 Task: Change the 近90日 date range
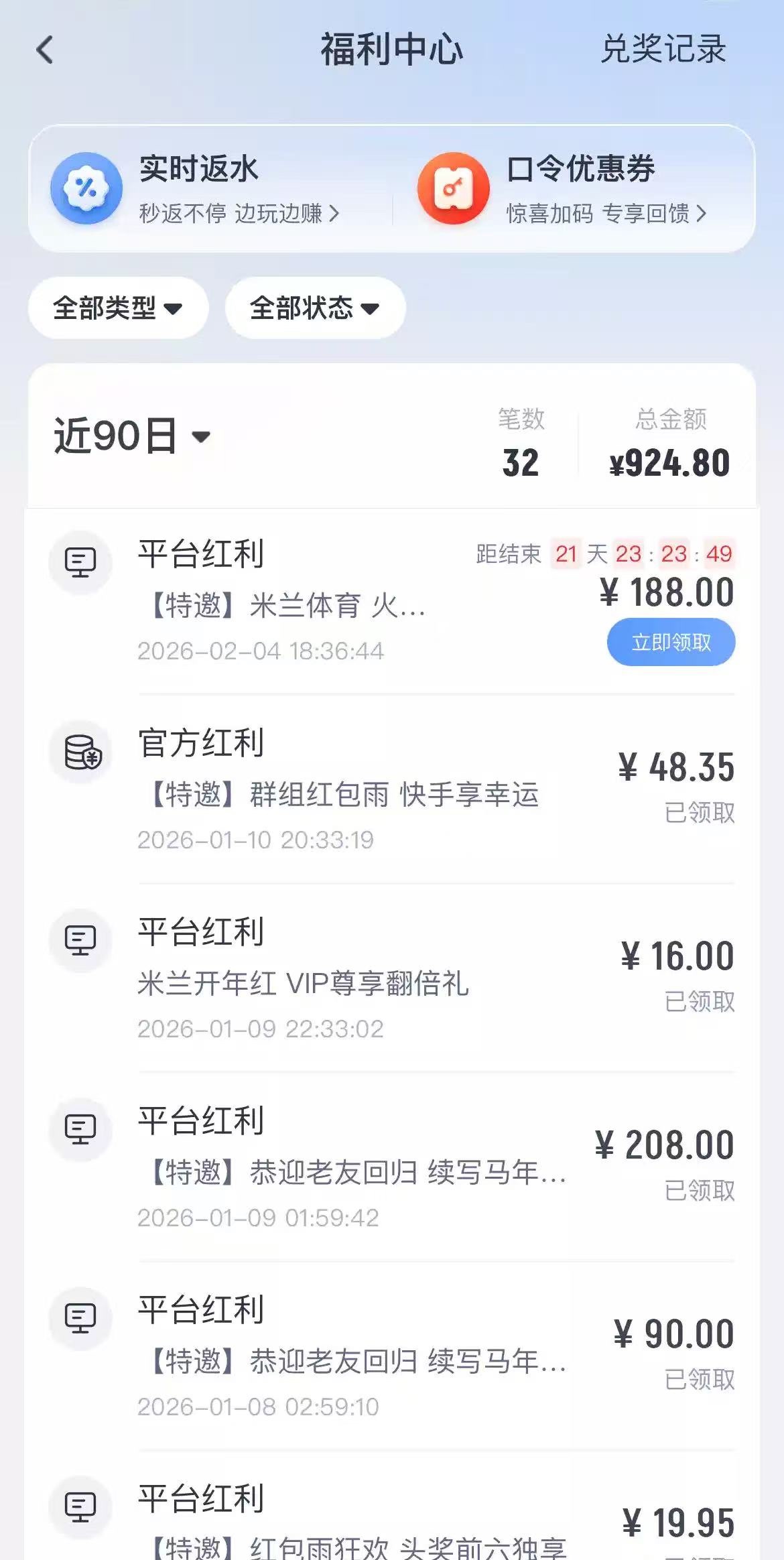(x=132, y=436)
